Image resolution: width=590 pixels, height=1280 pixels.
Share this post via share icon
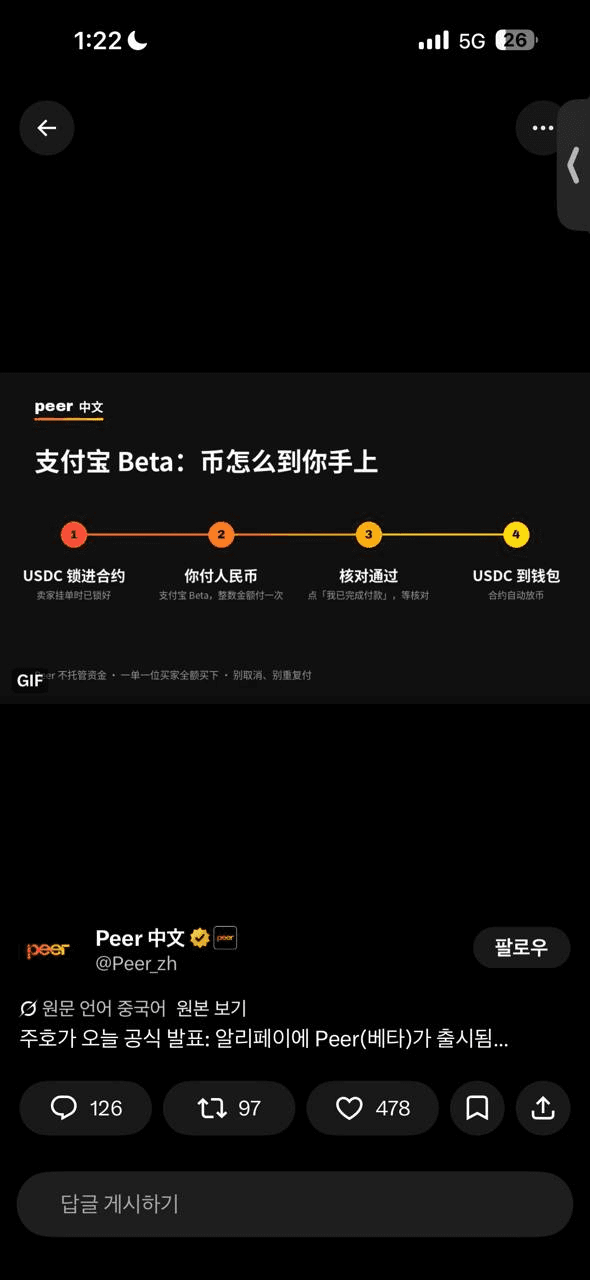pyautogui.click(x=543, y=1108)
